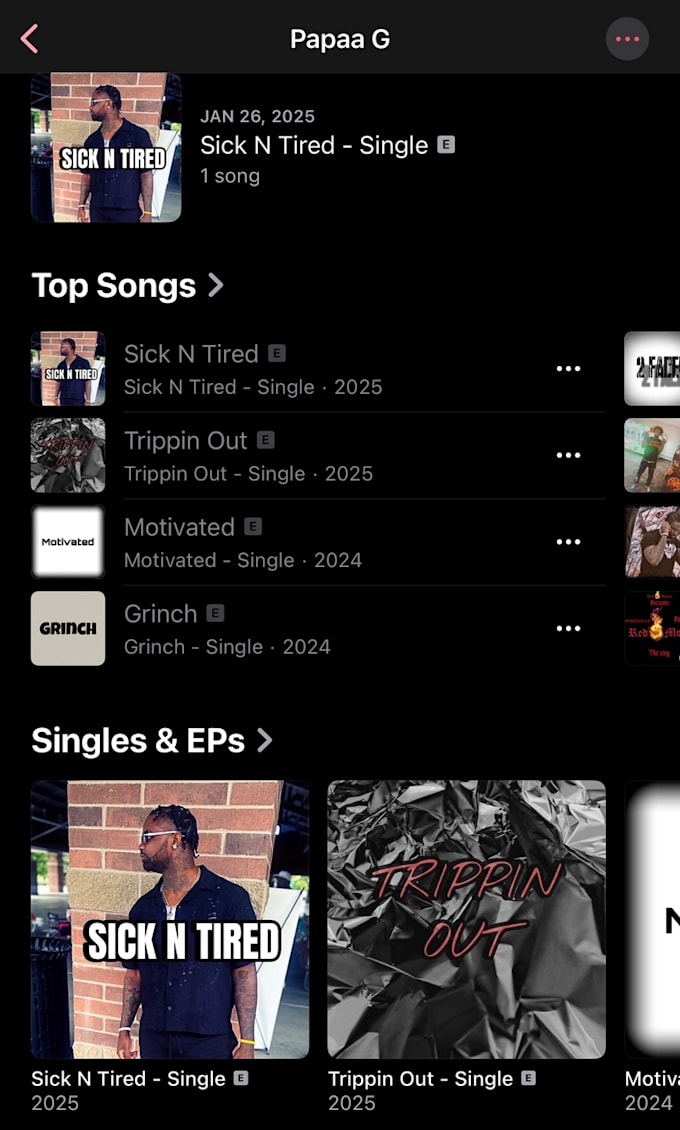680x1130 pixels.
Task: Expand the Singles & EPs section
Action: pyautogui.click(x=152, y=741)
